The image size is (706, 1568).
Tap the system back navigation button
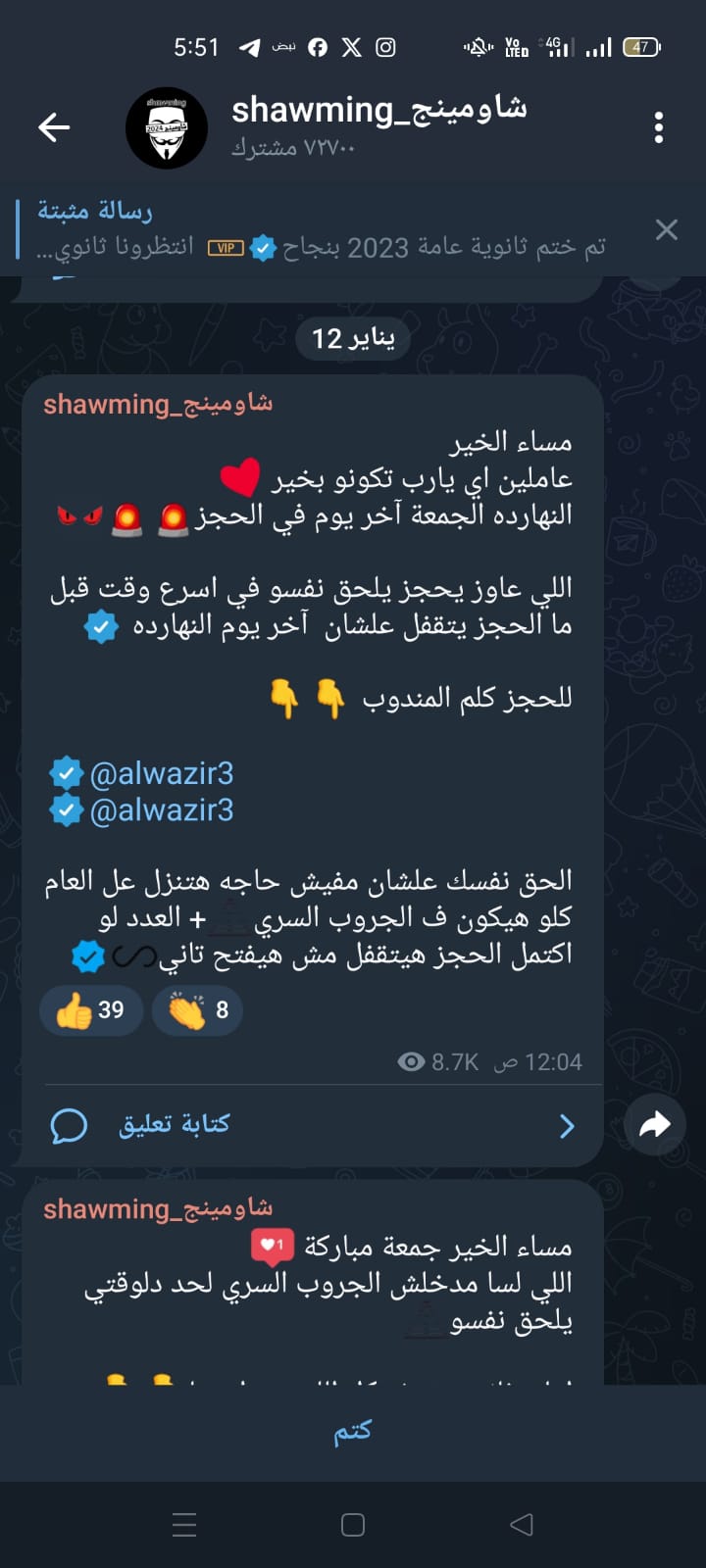(x=522, y=1524)
